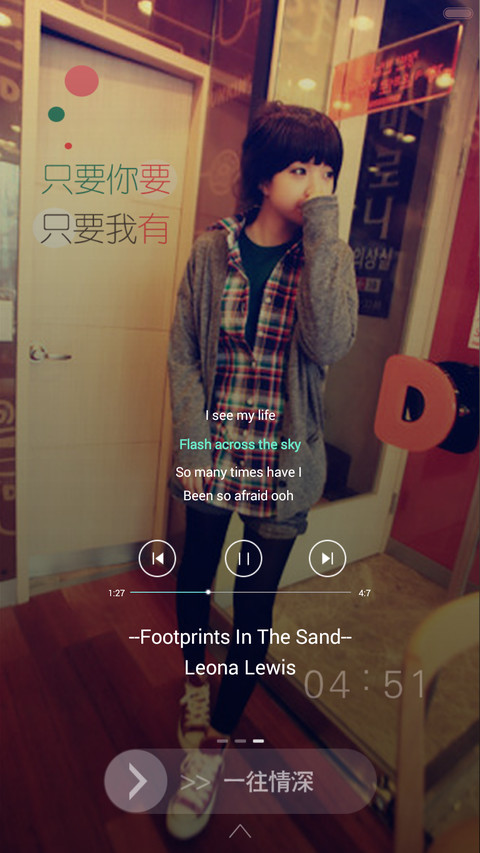Tap the unlock arrow circle button
Viewport: 480px width, 853px height.
coord(136,781)
